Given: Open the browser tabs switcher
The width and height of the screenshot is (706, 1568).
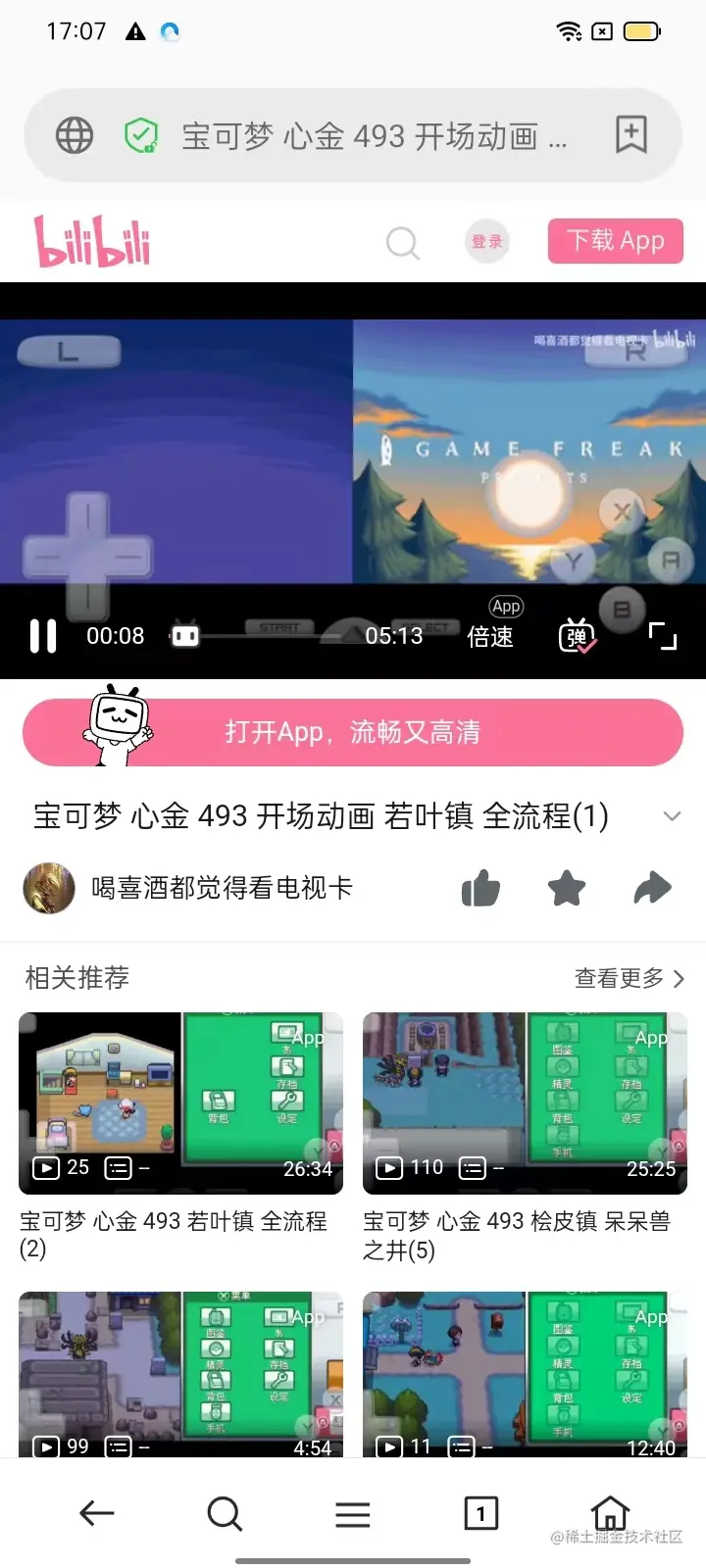Looking at the screenshot, I should [480, 1514].
